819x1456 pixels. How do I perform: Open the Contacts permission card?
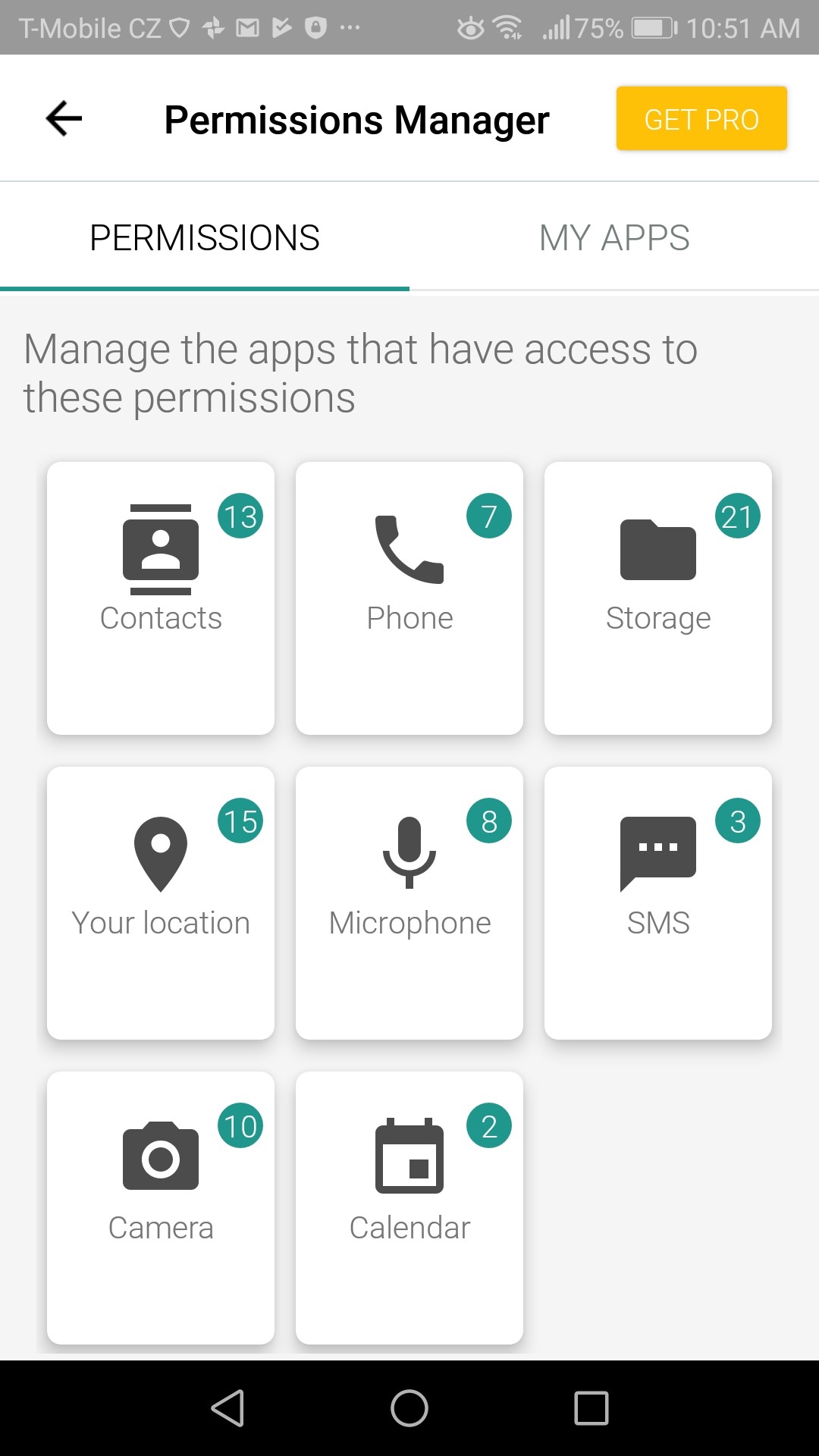pyautogui.click(x=161, y=598)
